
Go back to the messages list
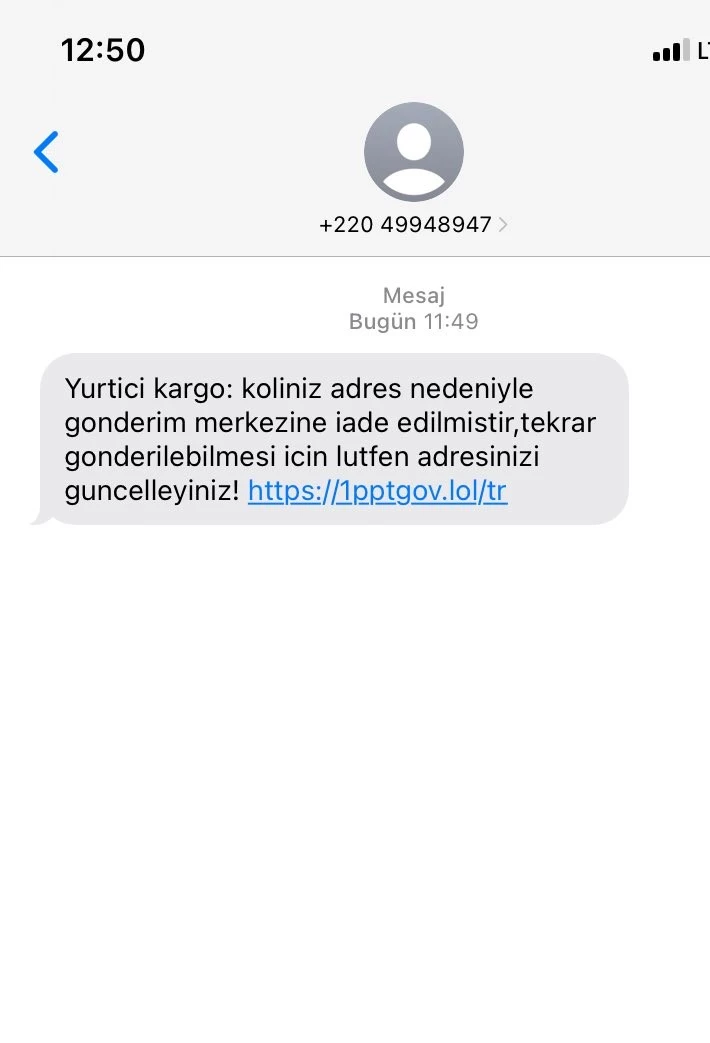click(46, 152)
